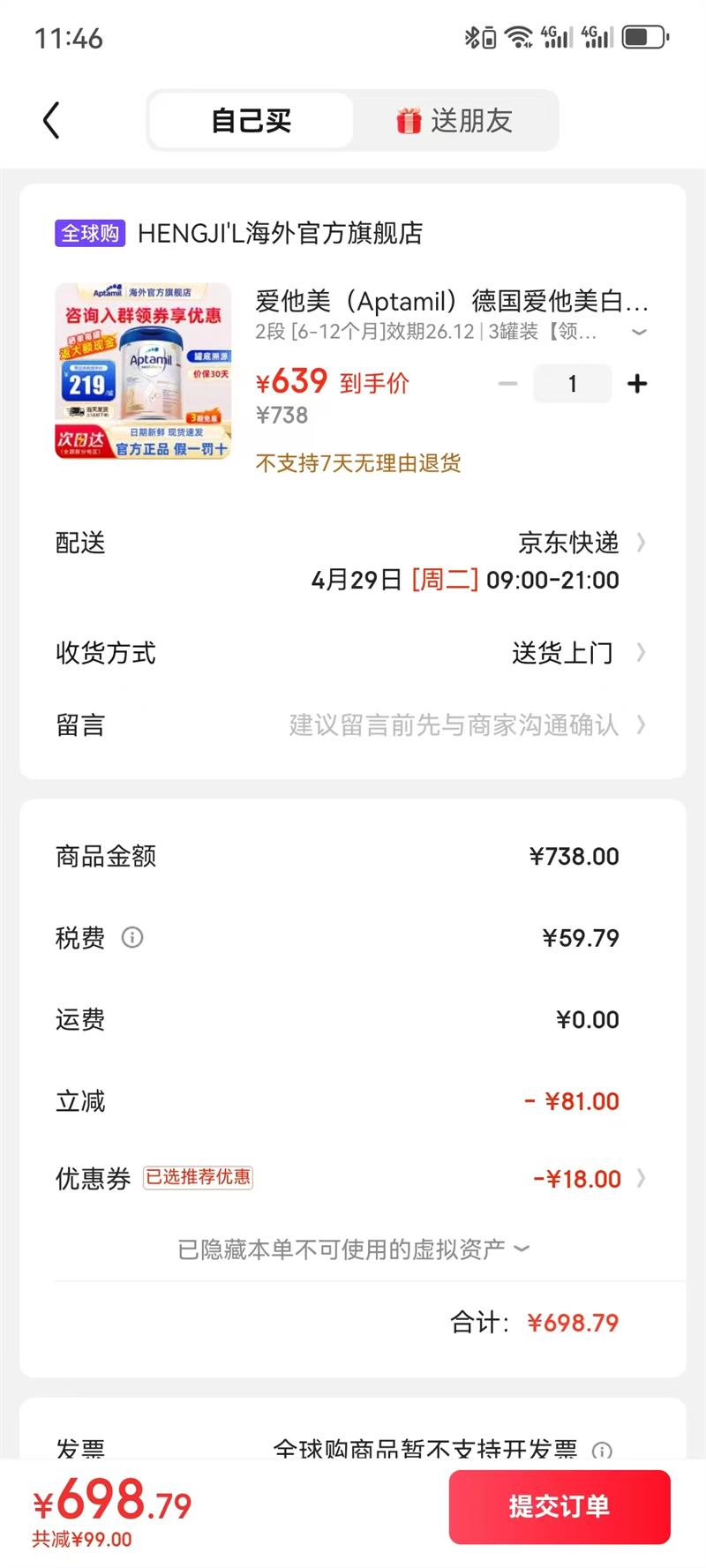706x1568 pixels.
Task: Select the 自己买 tab
Action: coord(252,121)
